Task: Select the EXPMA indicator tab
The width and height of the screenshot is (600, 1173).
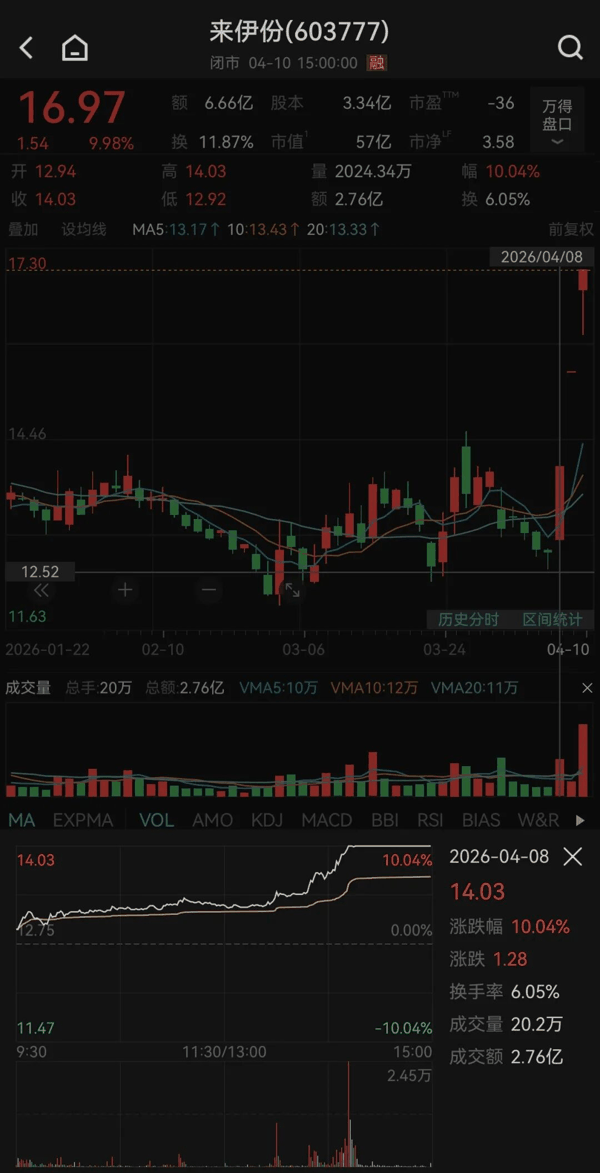Action: point(83,820)
